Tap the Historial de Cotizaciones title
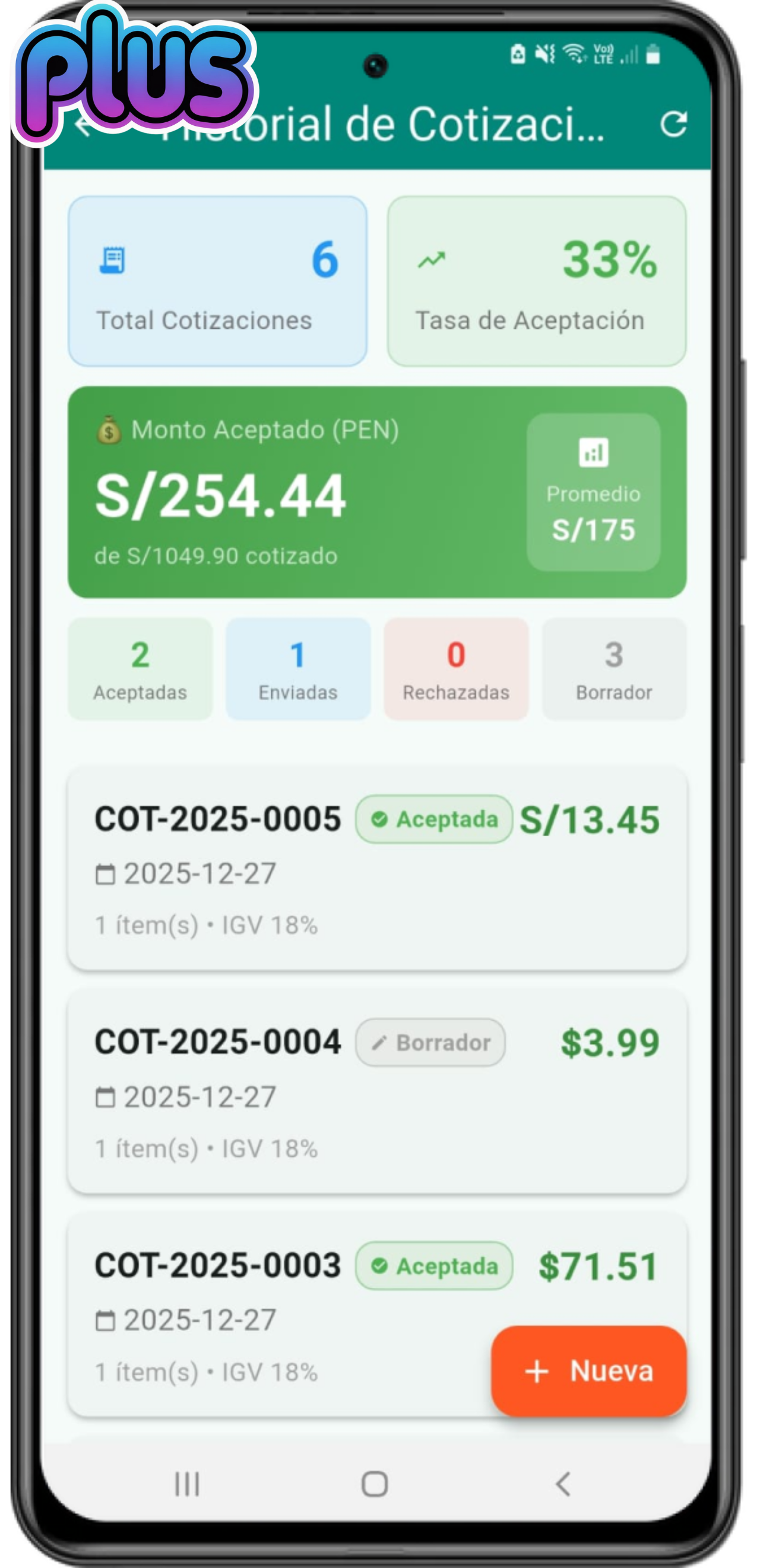Viewport: 760px width, 1568px height. click(378, 126)
